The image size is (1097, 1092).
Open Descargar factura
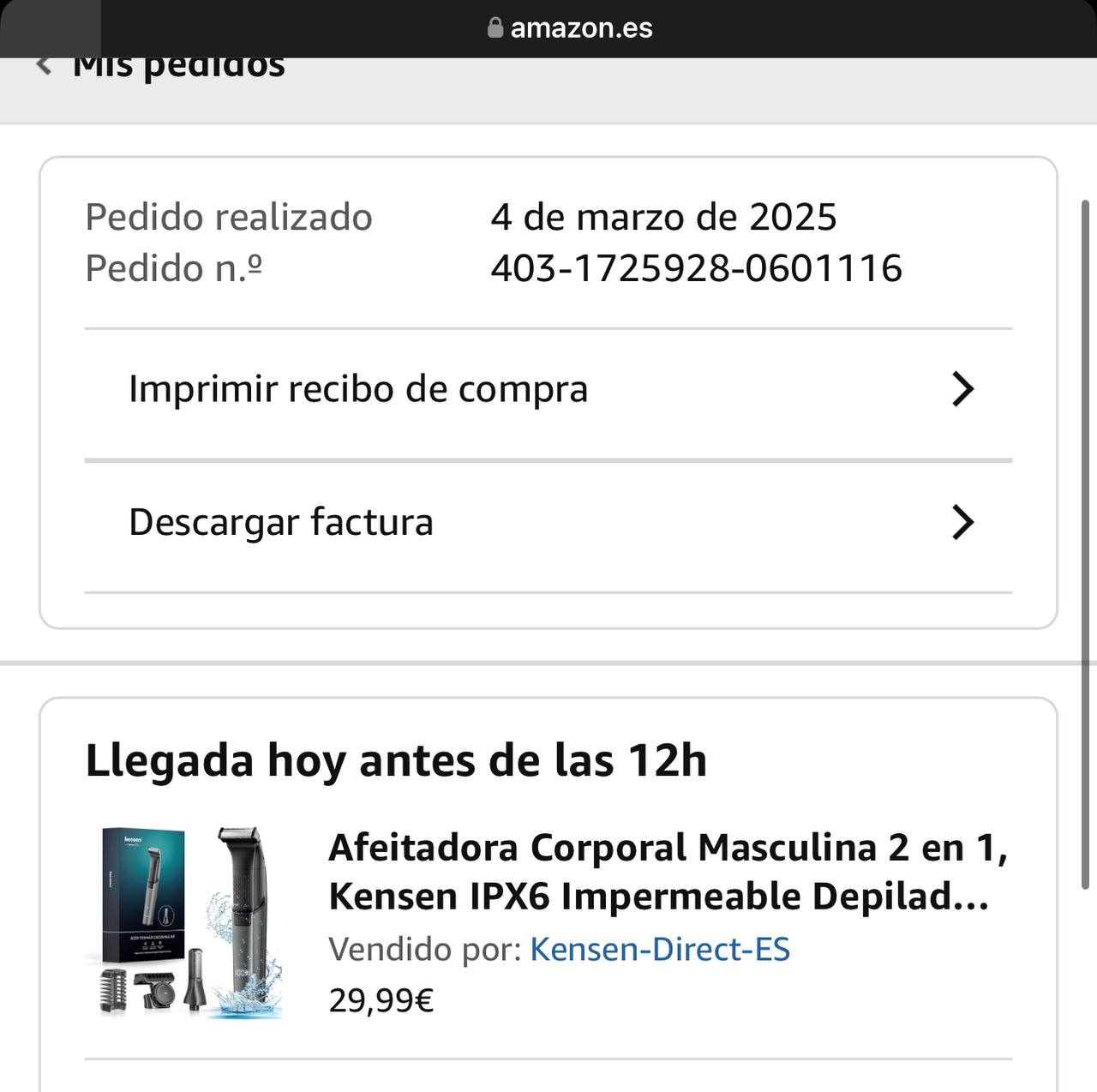(x=548, y=522)
